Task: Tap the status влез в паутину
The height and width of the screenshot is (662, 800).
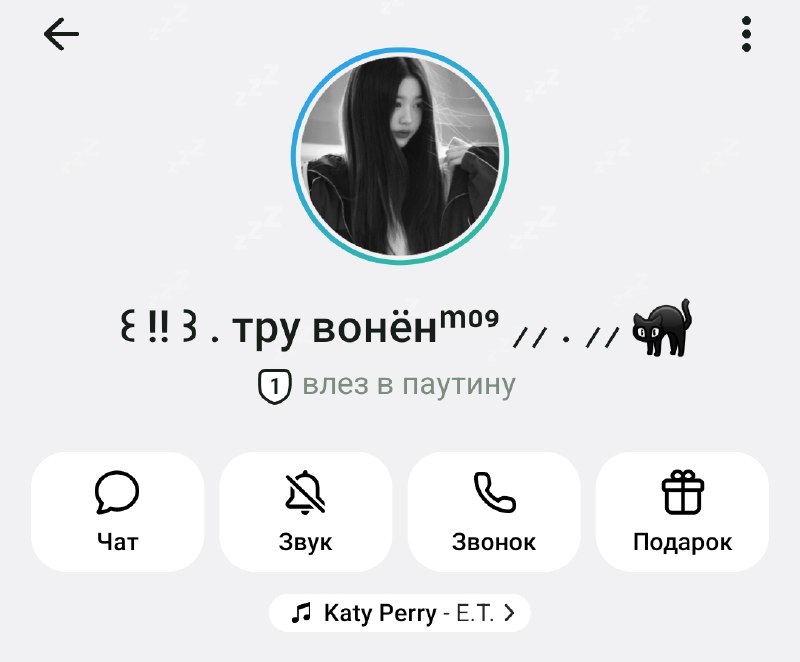Action: click(x=409, y=385)
